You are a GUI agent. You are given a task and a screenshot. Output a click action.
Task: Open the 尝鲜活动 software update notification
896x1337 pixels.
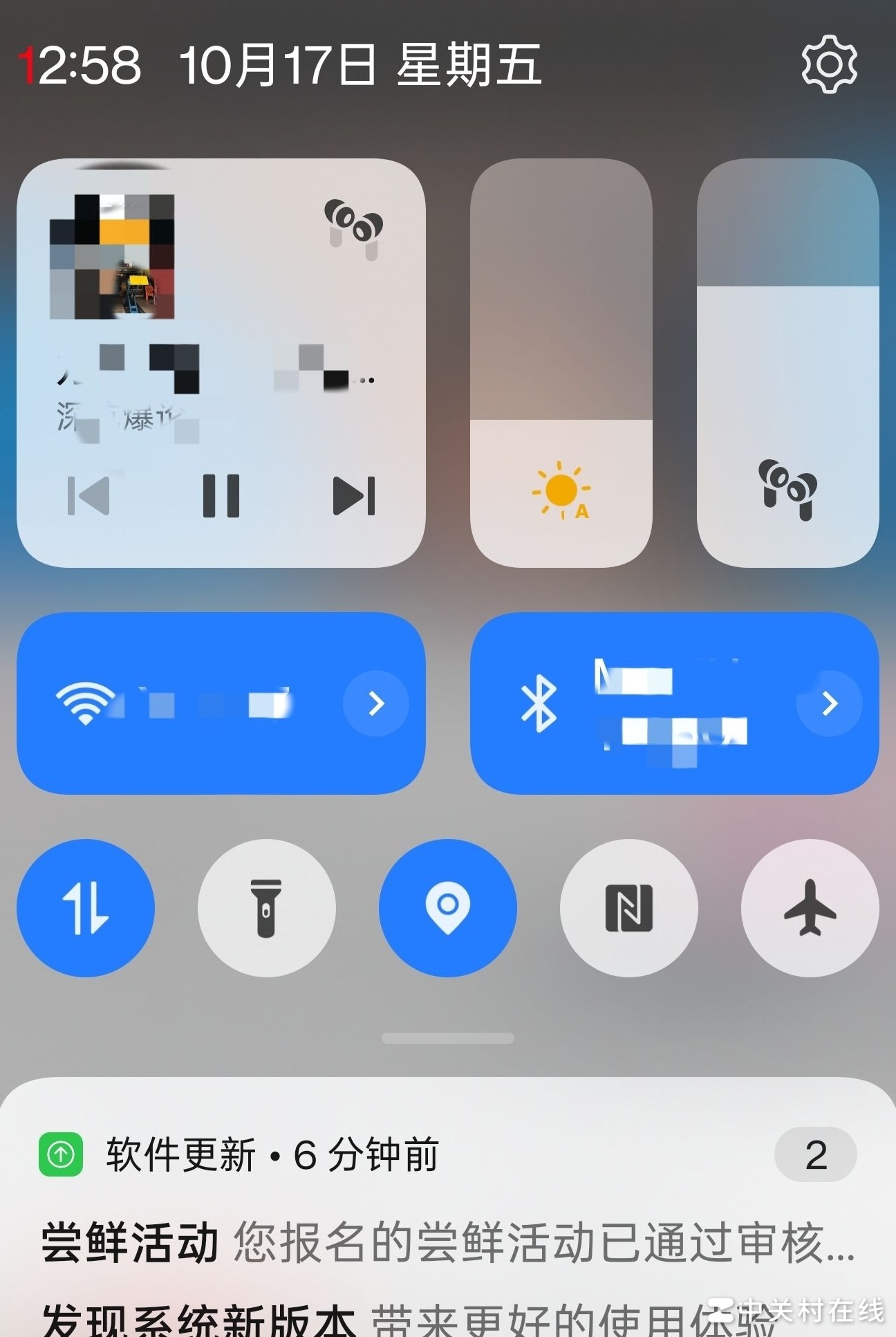(x=447, y=1242)
